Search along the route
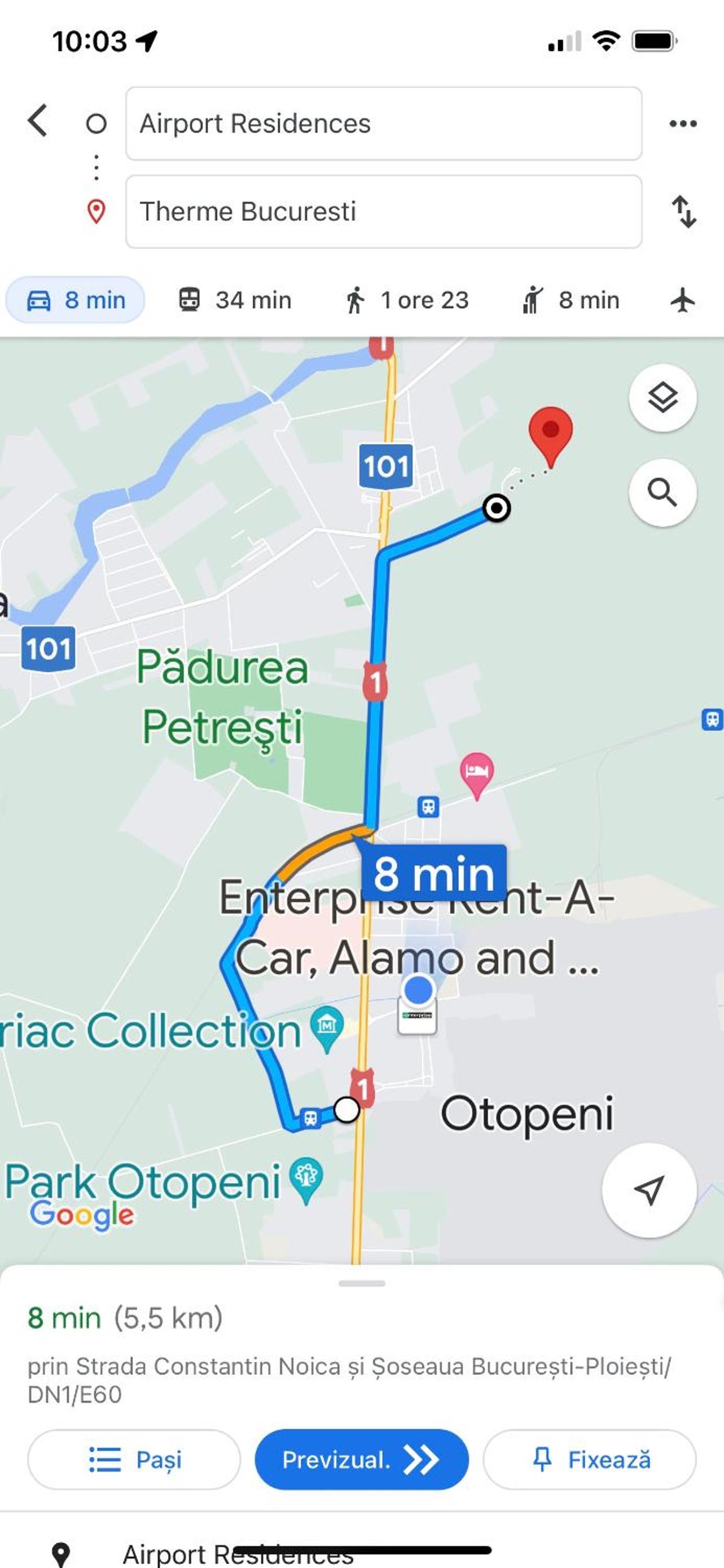This screenshot has height=1568, width=724. (662, 492)
